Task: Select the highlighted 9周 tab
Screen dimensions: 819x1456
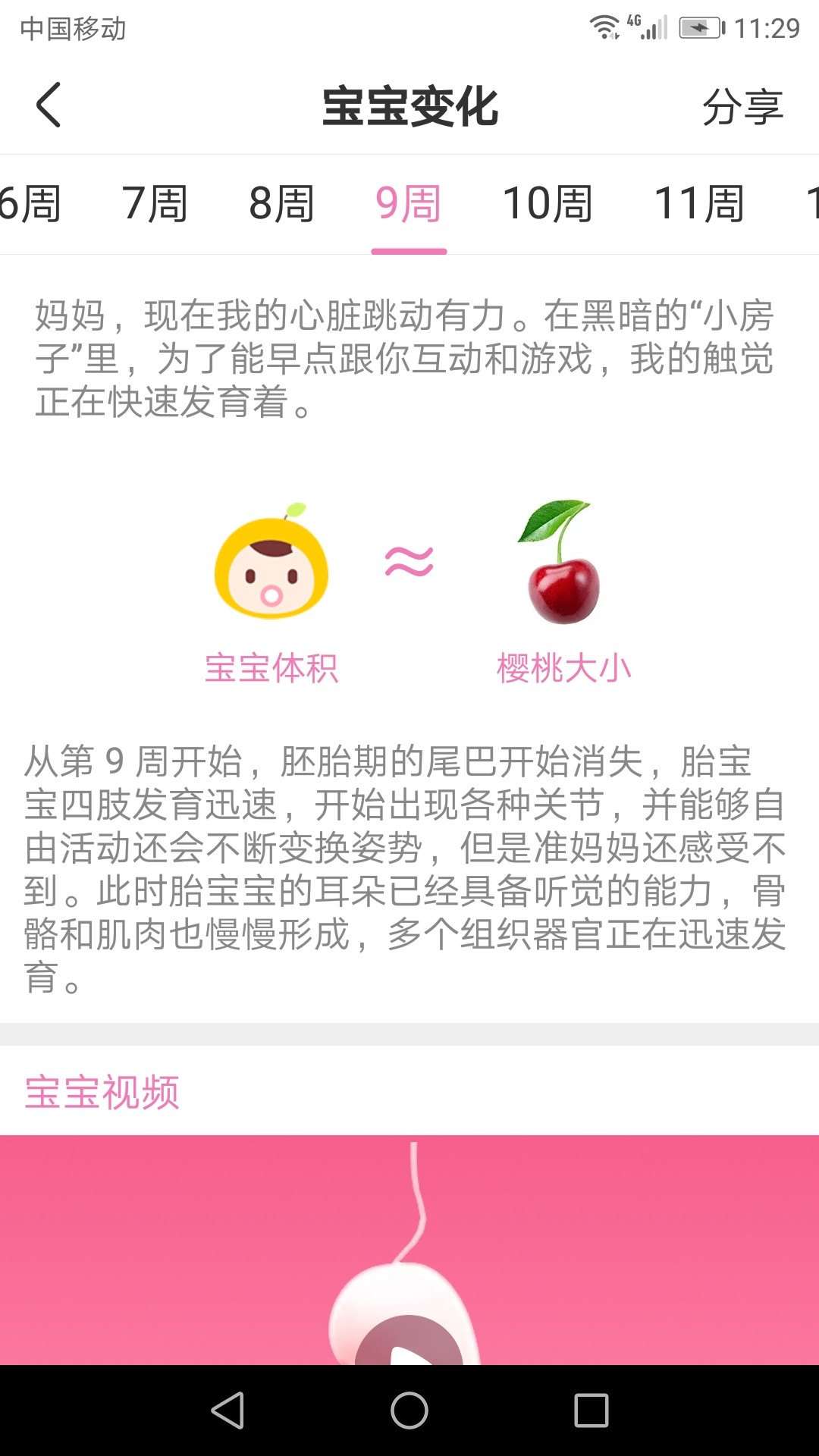Action: click(409, 204)
